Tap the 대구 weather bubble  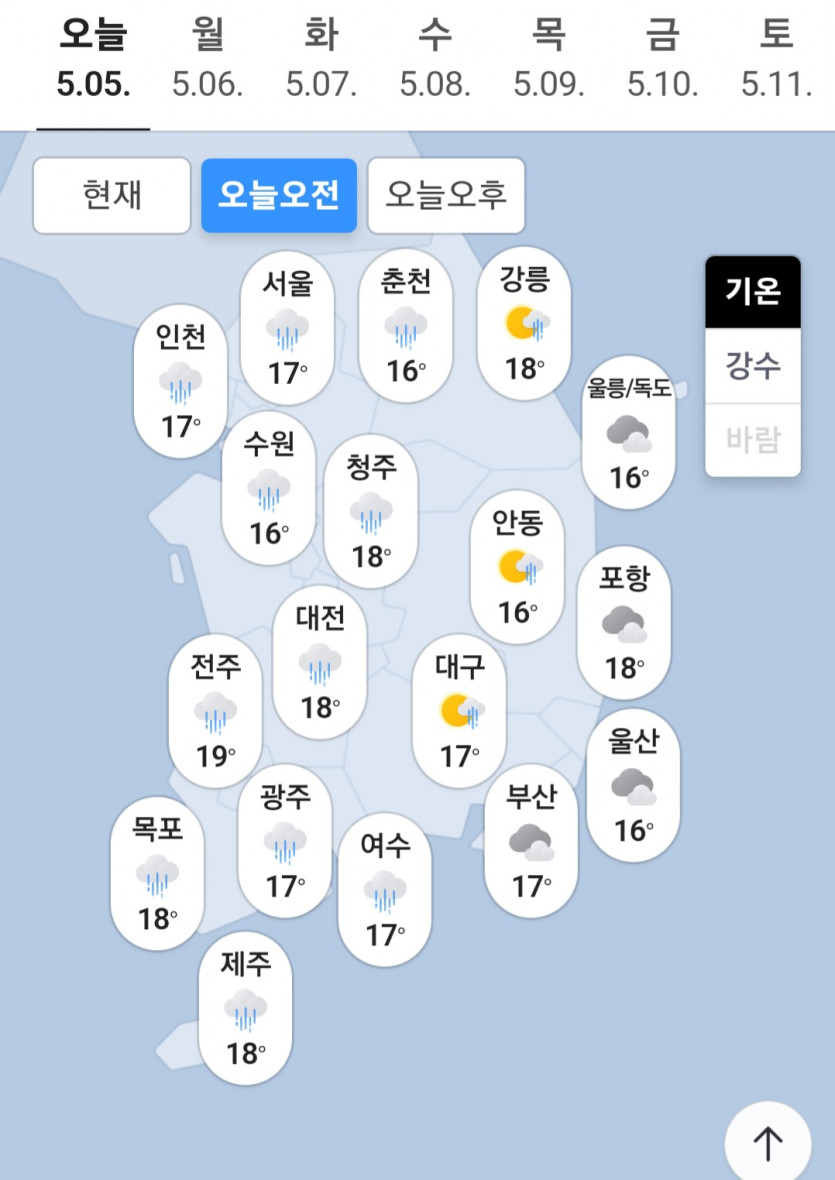click(459, 711)
